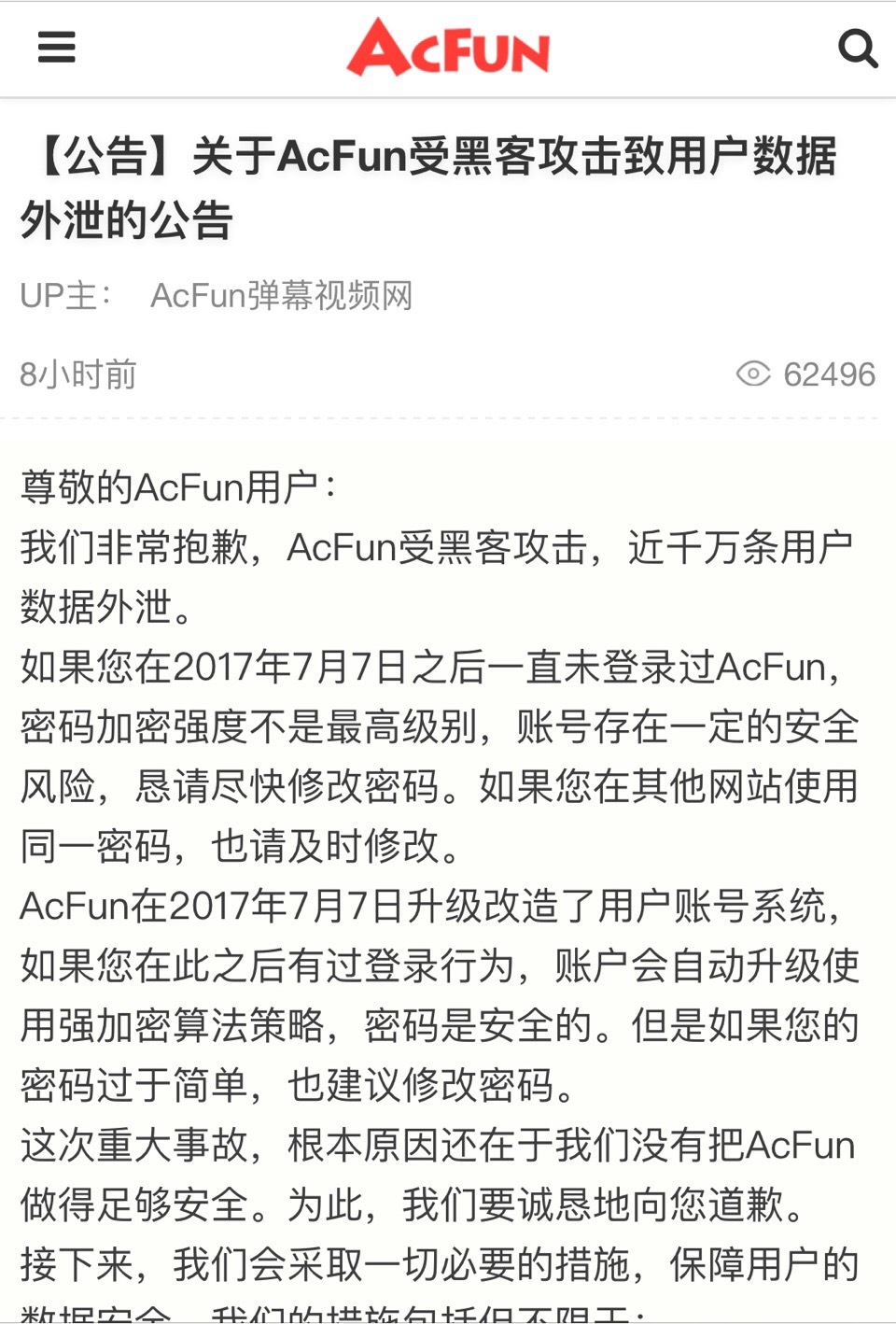The width and height of the screenshot is (896, 1324).
Task: Open the hamburger menu
Action: (x=56, y=48)
